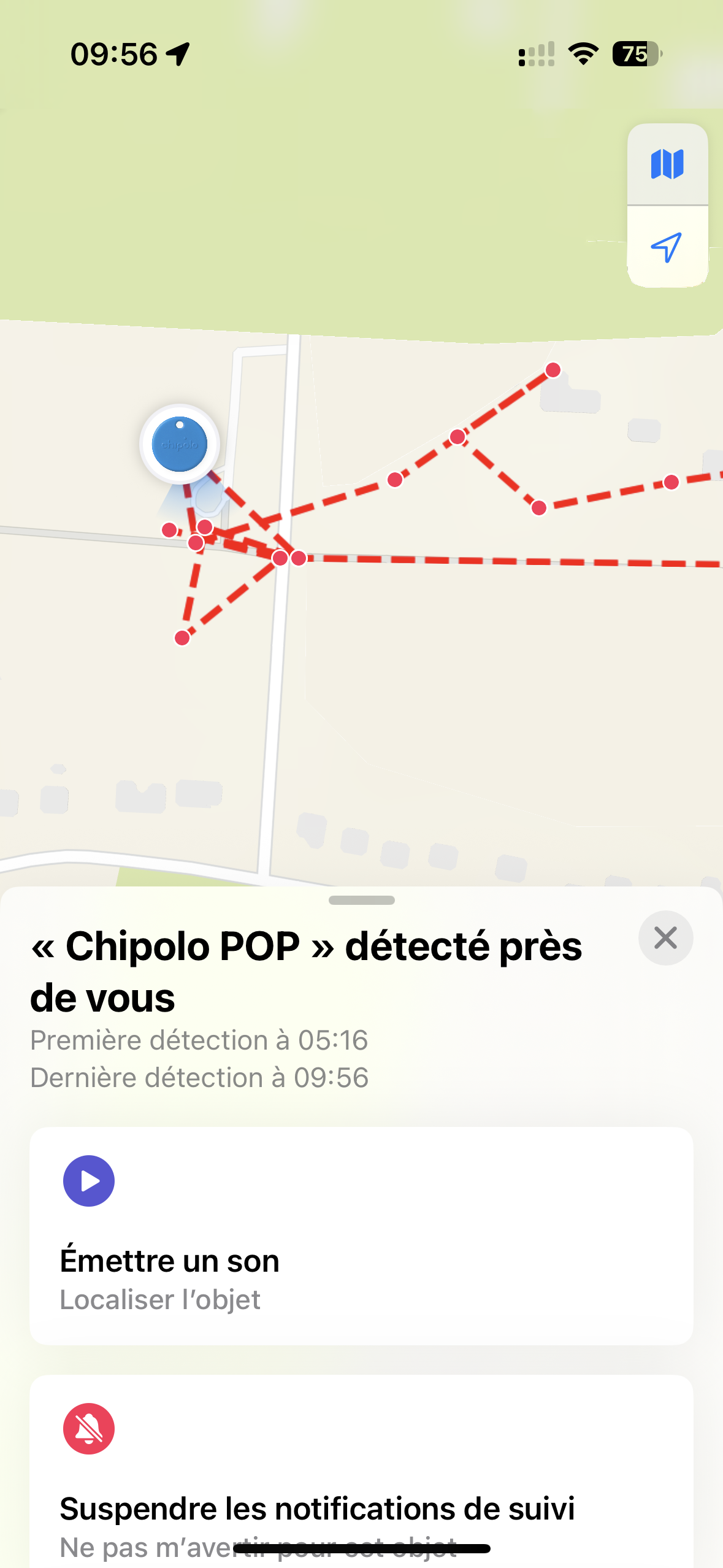Viewport: 723px width, 1568px height.
Task: Tap the sheet grabber handle
Action: (x=361, y=900)
